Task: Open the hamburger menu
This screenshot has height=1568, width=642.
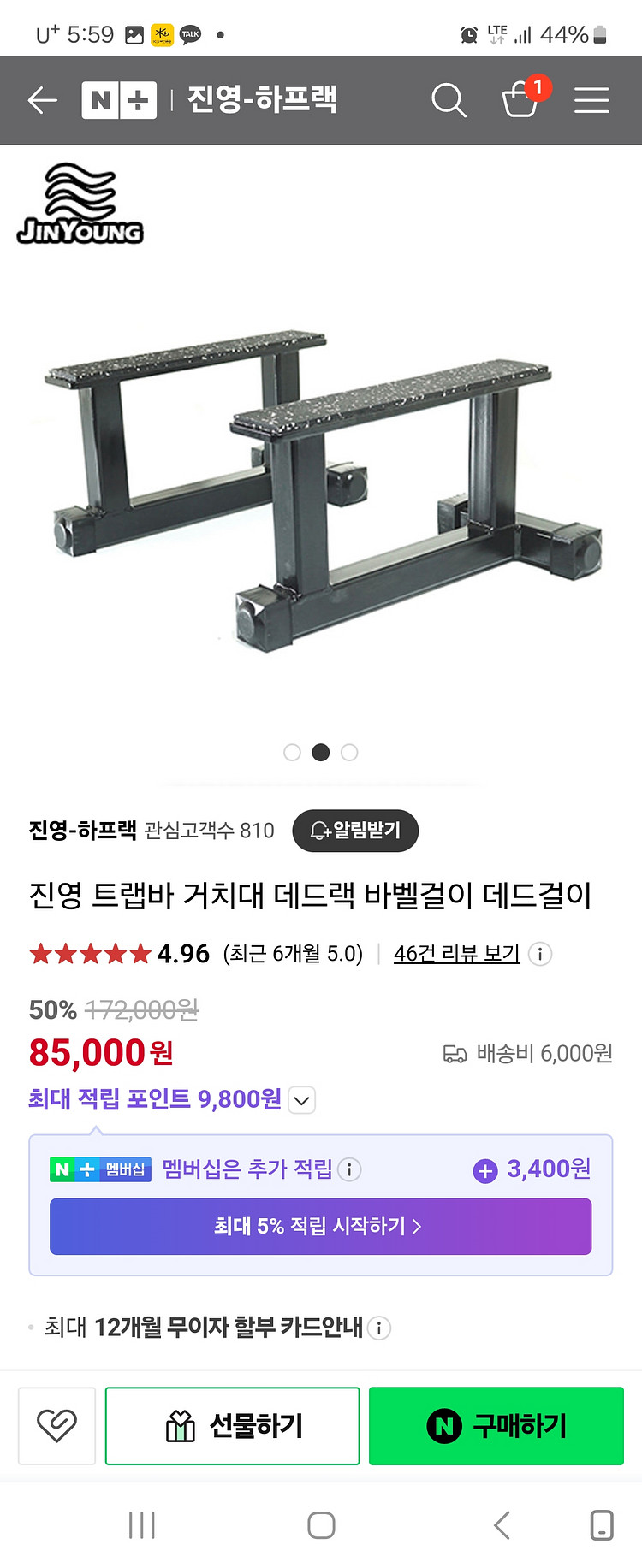Action: 591,100
